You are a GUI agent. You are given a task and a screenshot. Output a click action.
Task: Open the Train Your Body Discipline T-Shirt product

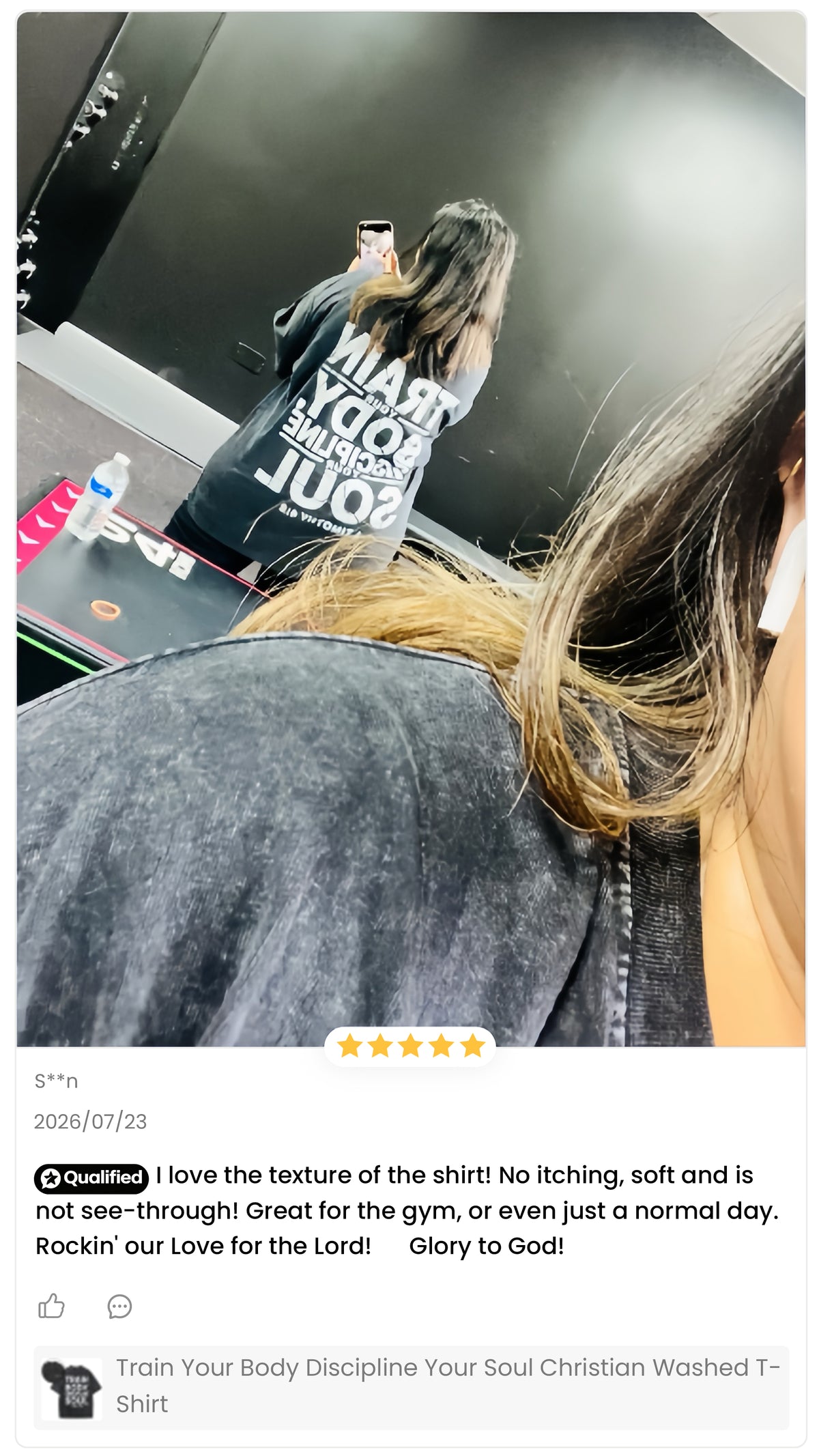coord(412,1388)
